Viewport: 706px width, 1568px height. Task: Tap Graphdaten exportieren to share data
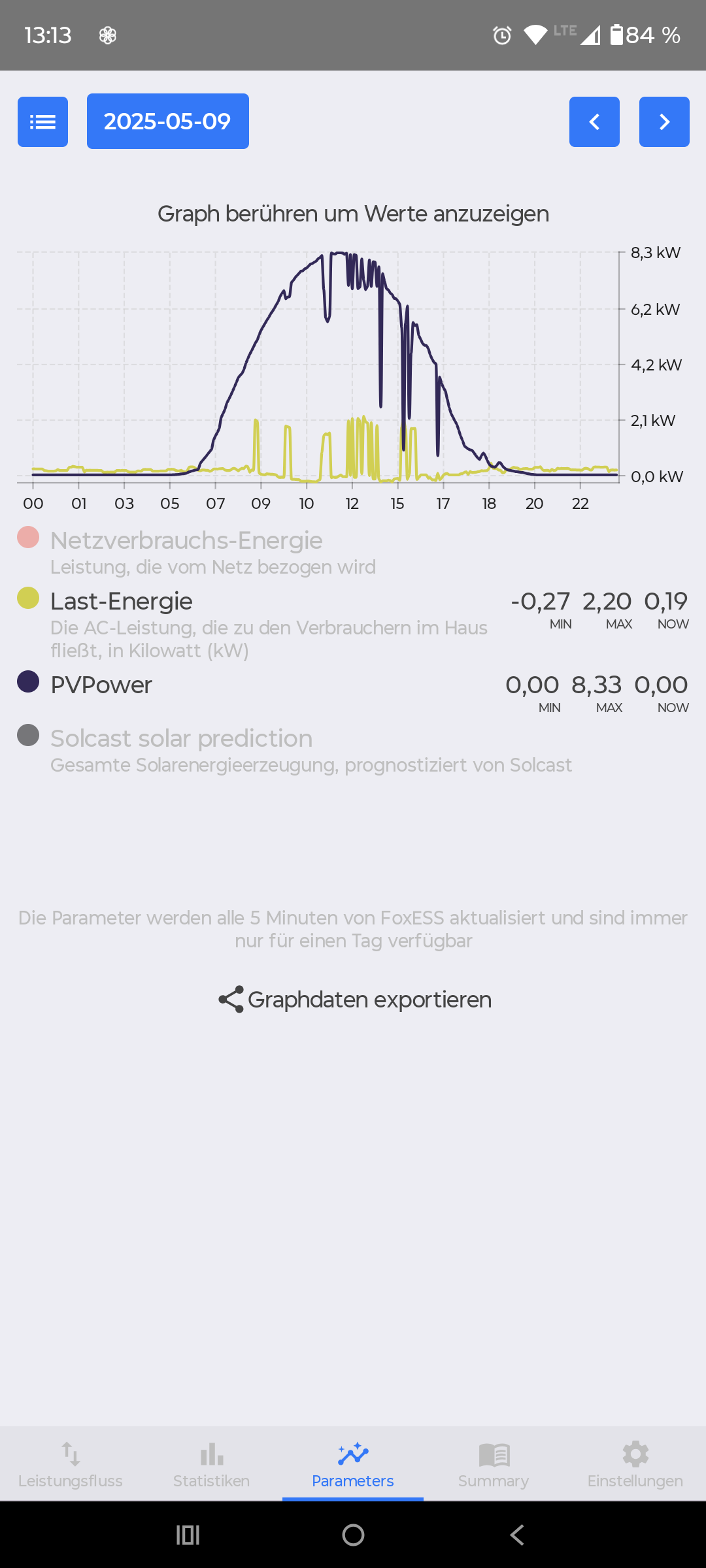coord(354,1000)
